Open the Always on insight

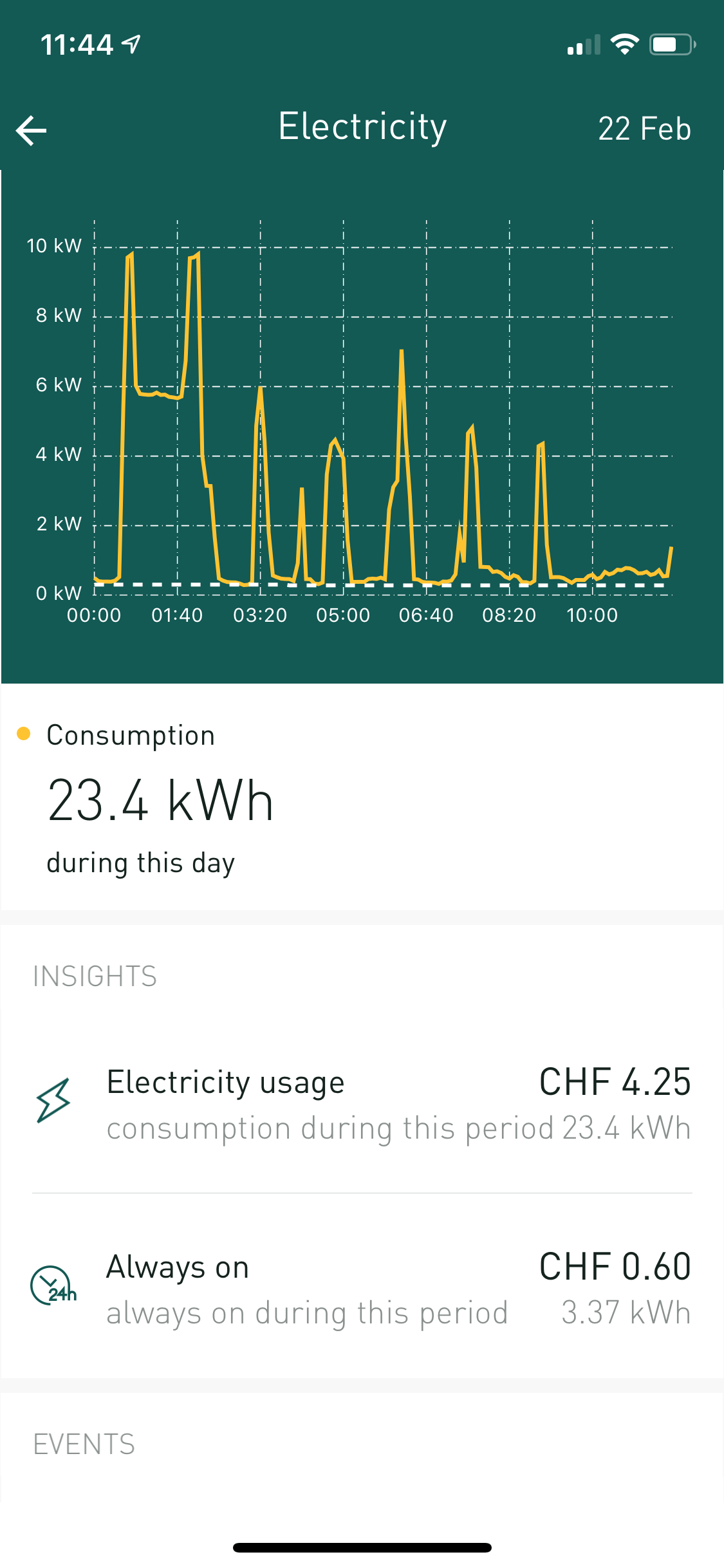pyautogui.click(x=362, y=1289)
